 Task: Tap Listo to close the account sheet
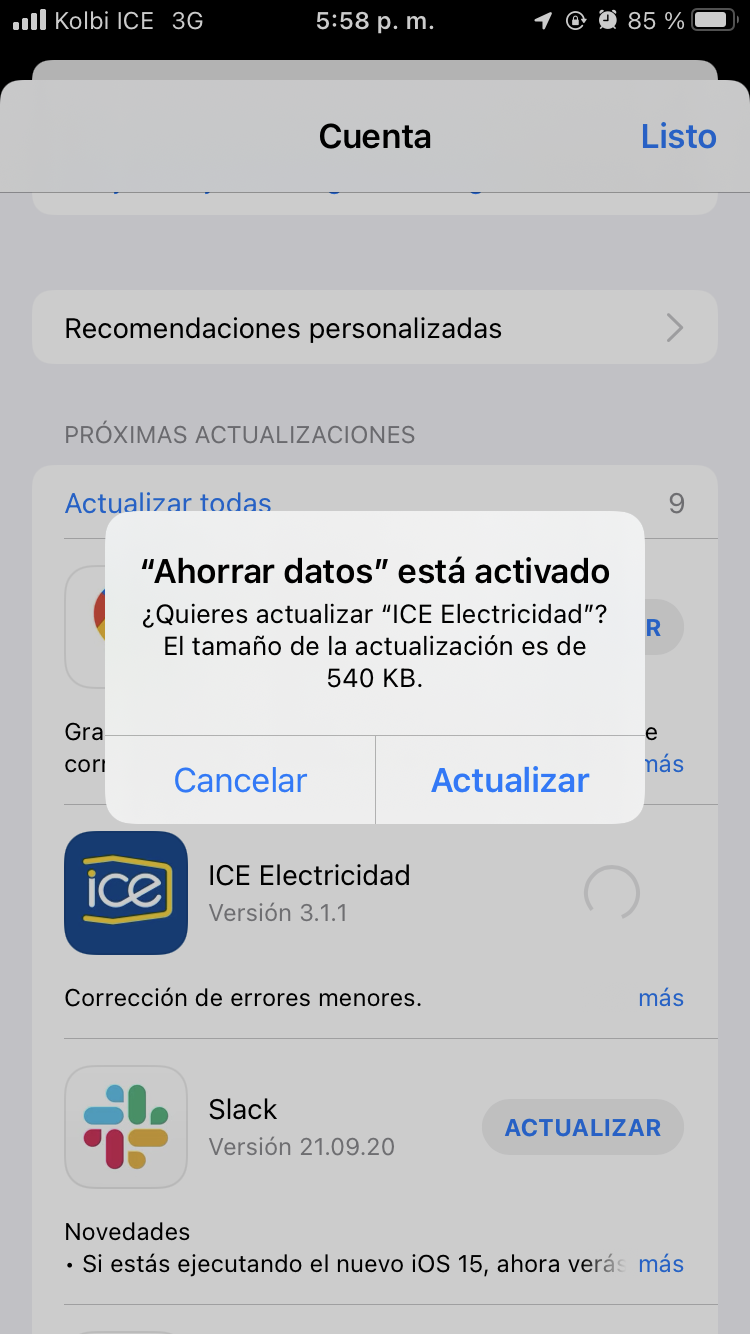click(x=678, y=136)
